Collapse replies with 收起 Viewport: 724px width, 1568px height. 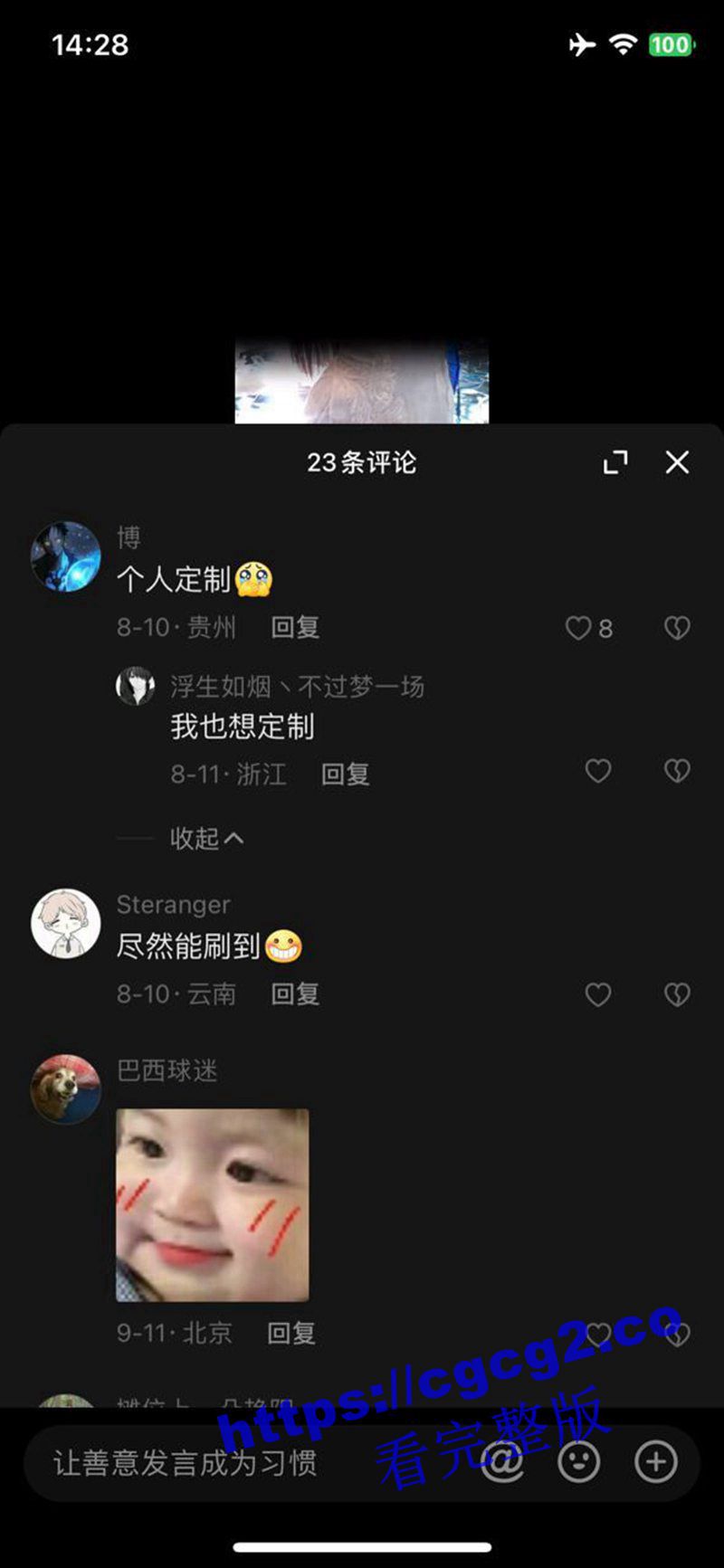(x=206, y=839)
